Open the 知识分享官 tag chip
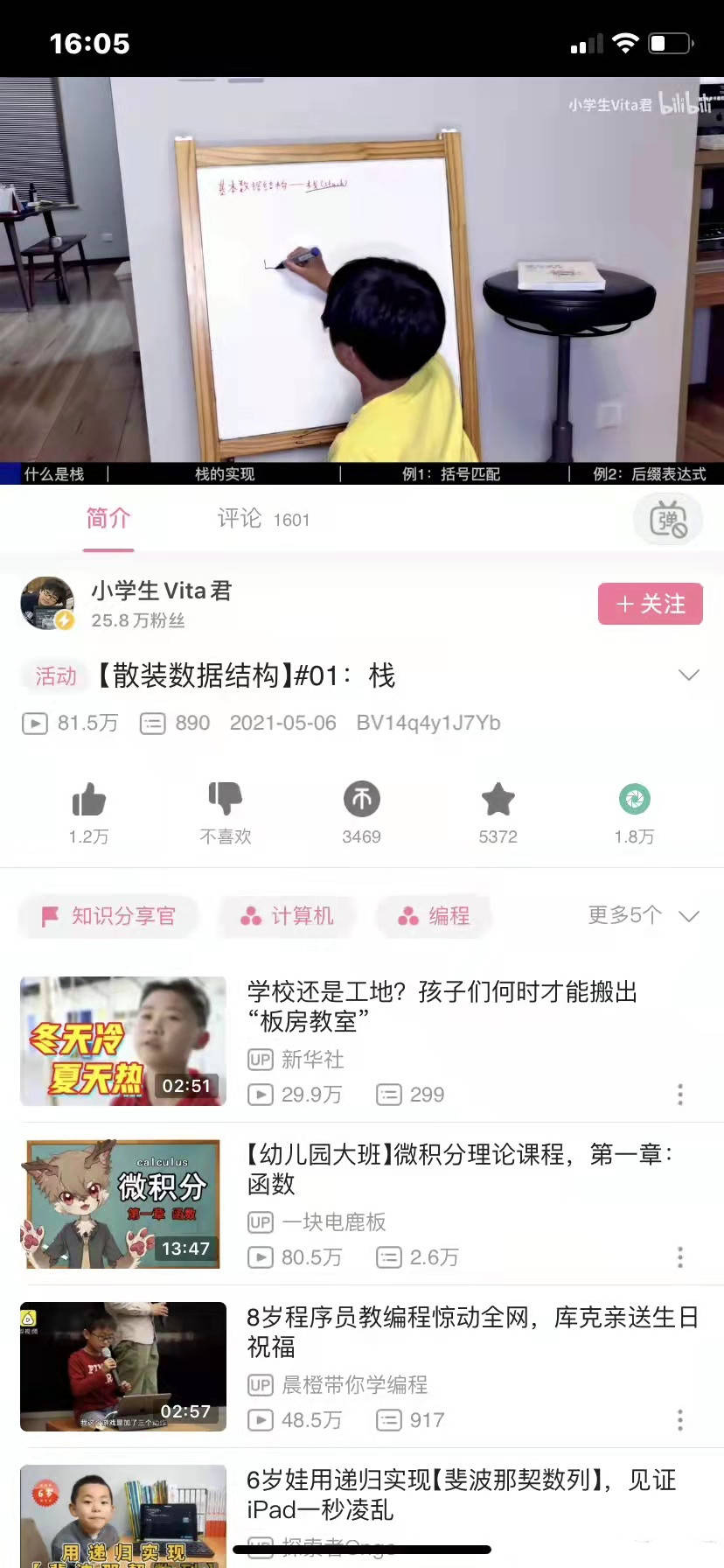This screenshot has height=1568, width=724. pos(109,916)
